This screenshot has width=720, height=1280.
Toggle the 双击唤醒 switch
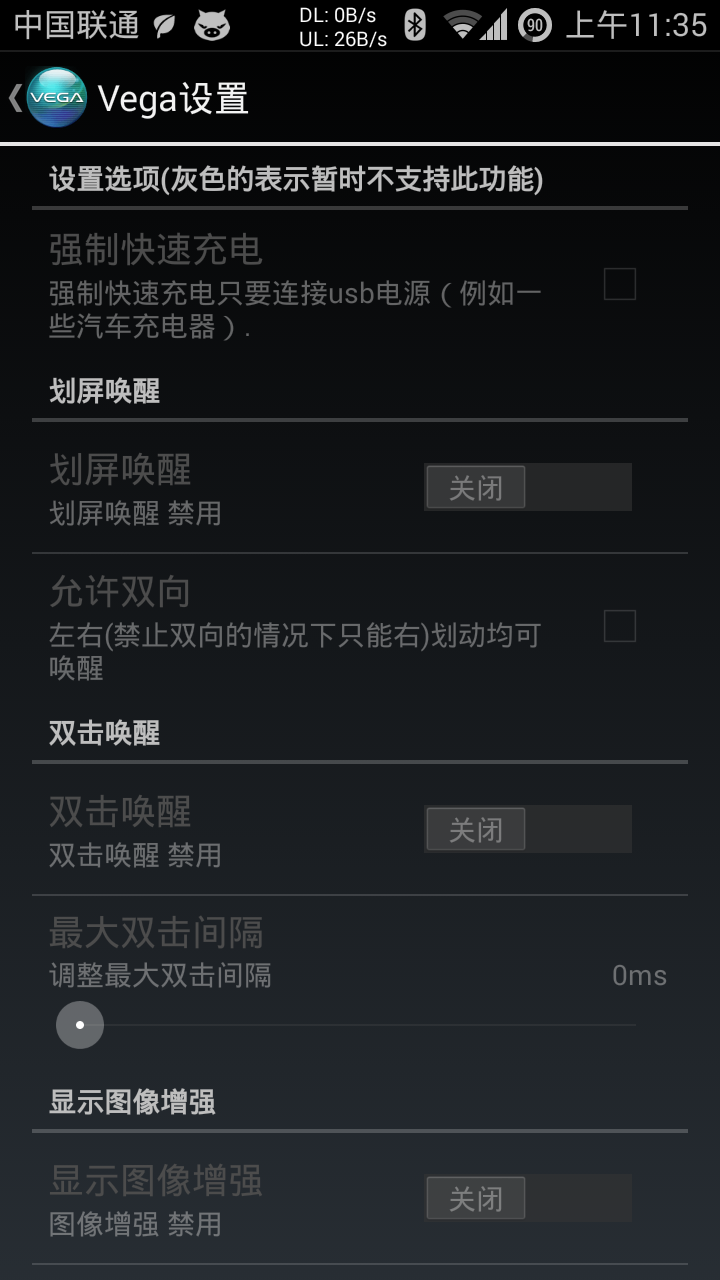pyautogui.click(x=527, y=830)
